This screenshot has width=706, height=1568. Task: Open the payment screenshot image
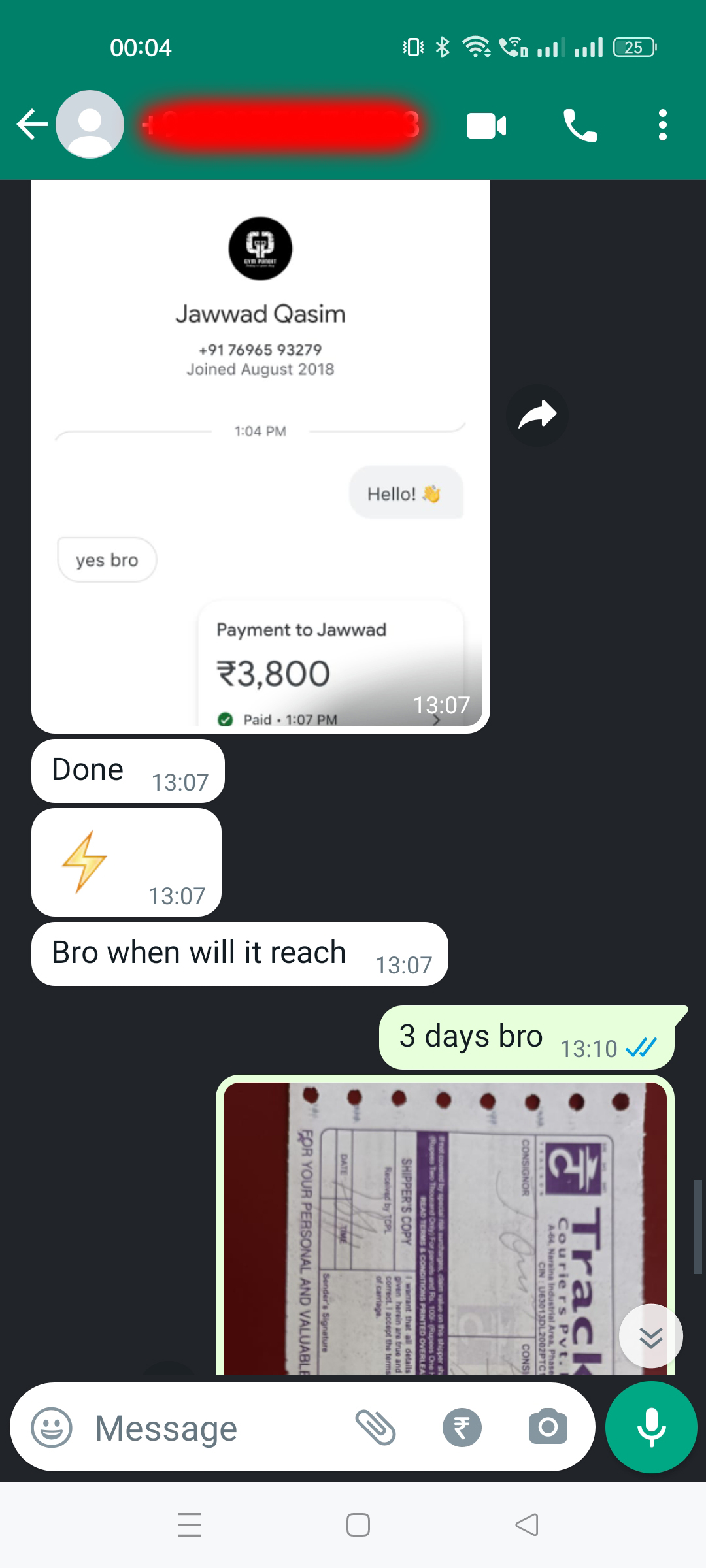(x=260, y=457)
